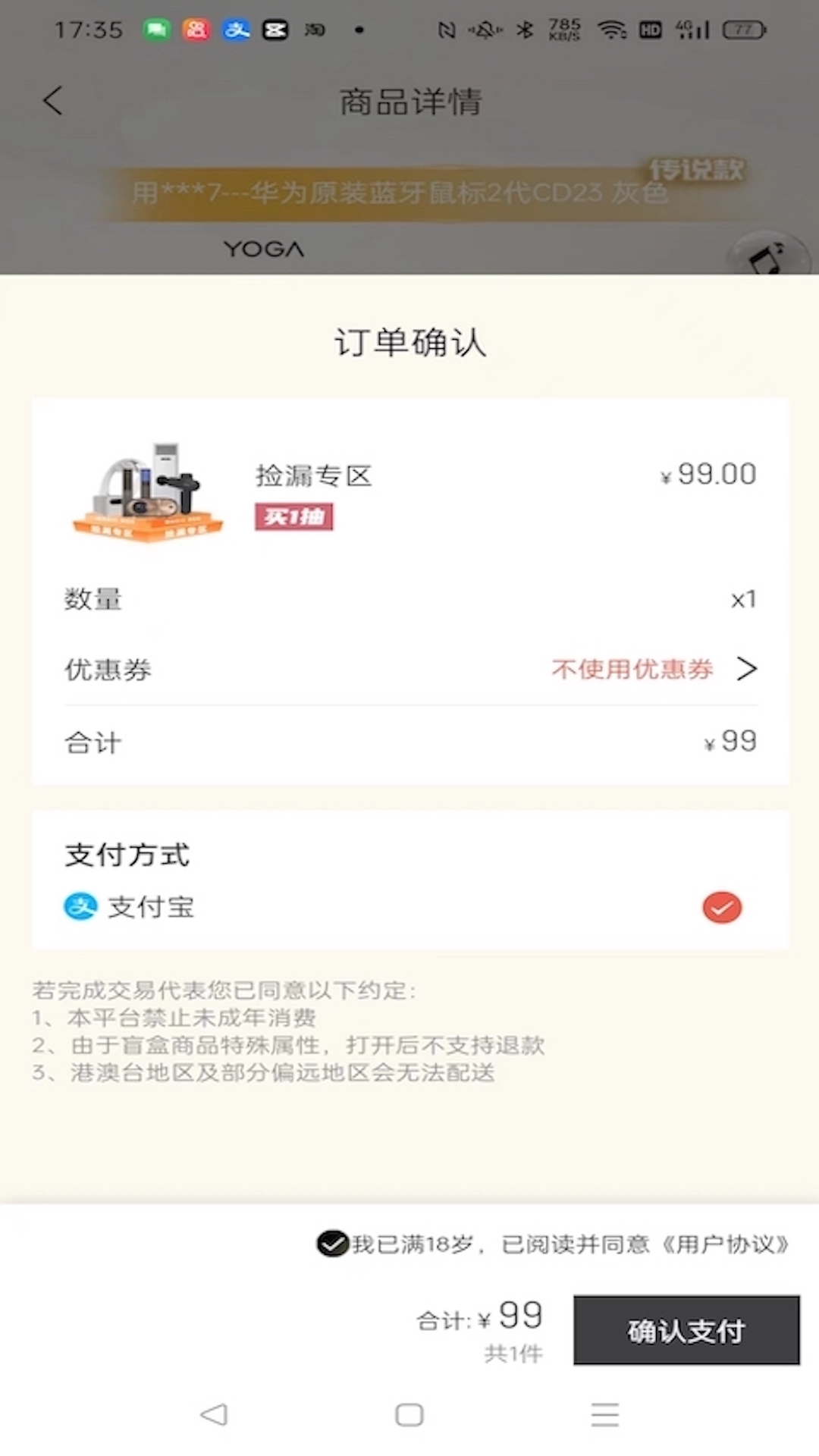The height and width of the screenshot is (1456, 819).
Task: Open the 优惠券 coupon selection row
Action: tap(653, 669)
